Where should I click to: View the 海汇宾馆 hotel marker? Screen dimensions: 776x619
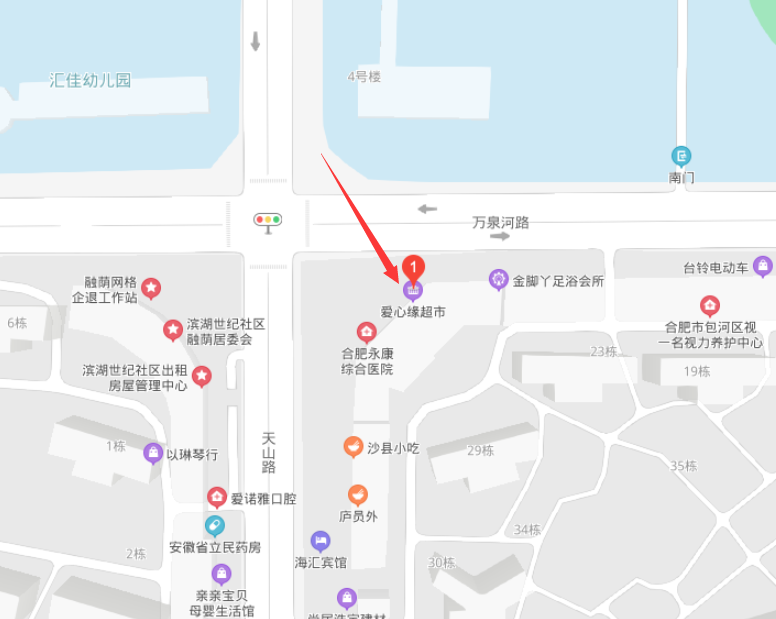coord(320,541)
